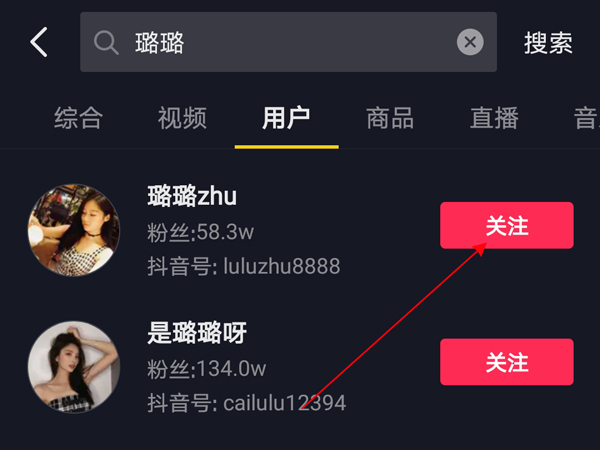
Task: Switch to the 商品 tab
Action: point(390,118)
